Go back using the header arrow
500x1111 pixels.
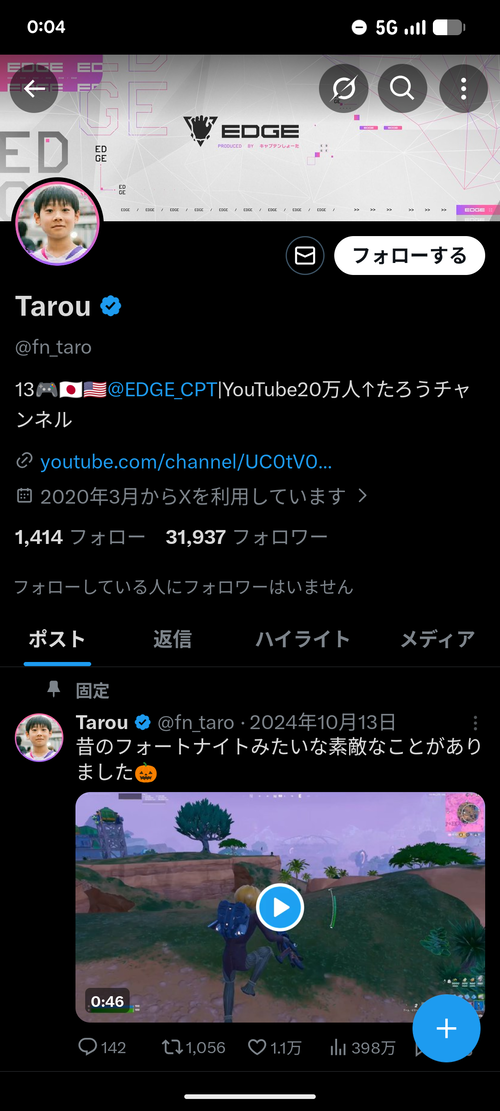pos(34,89)
